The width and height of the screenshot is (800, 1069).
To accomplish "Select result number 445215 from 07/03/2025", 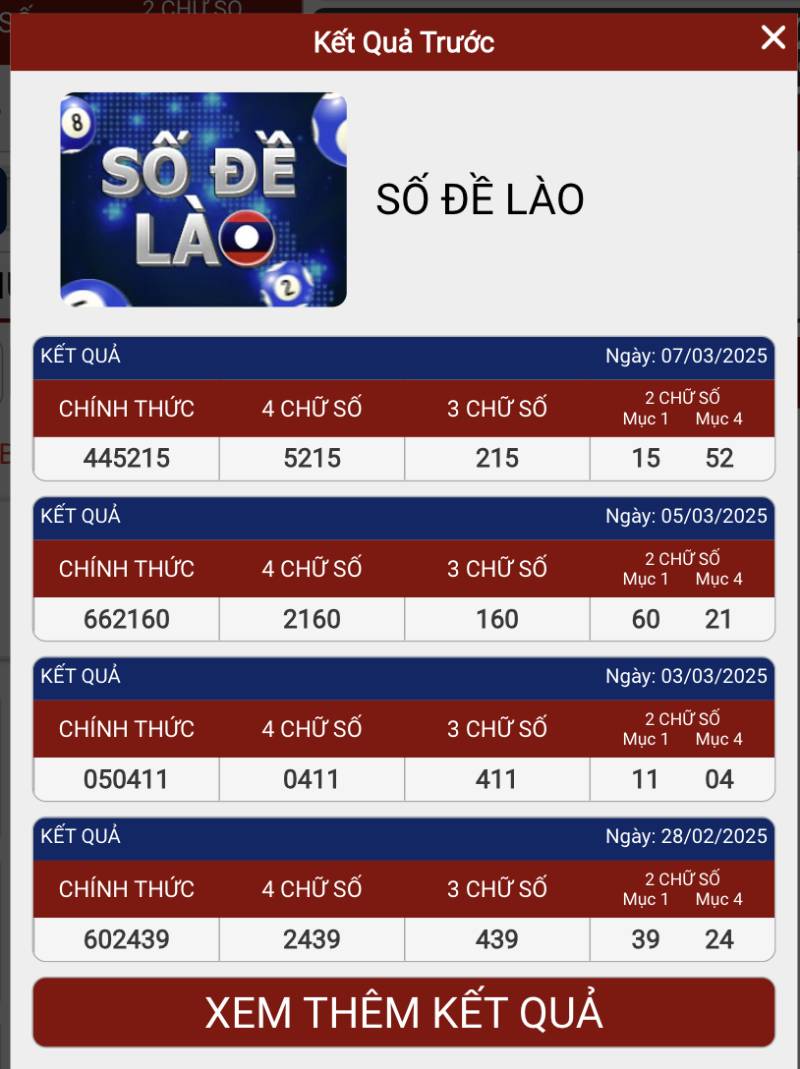I will pyautogui.click(x=126, y=458).
